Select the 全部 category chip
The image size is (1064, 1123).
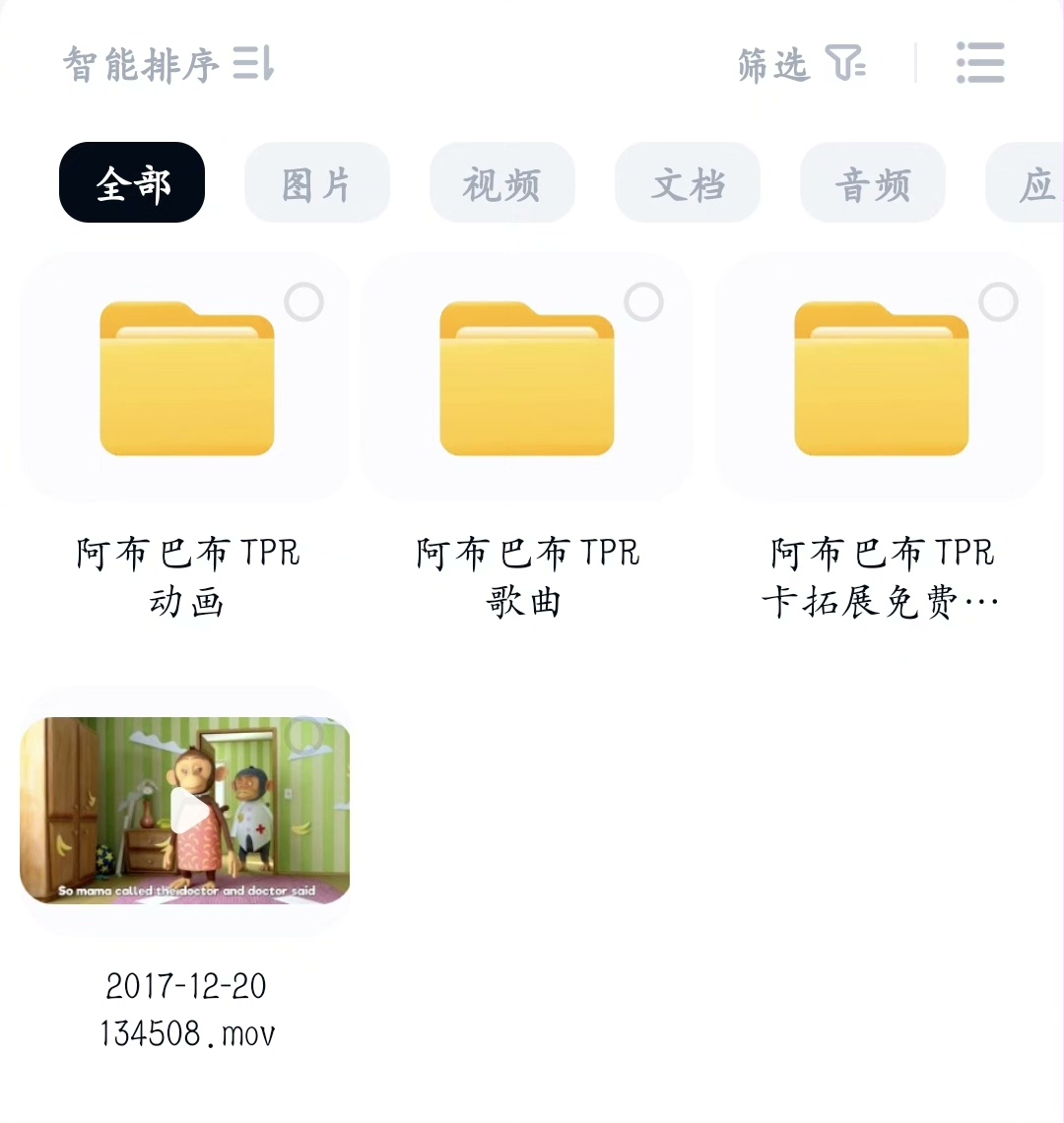[x=132, y=183]
